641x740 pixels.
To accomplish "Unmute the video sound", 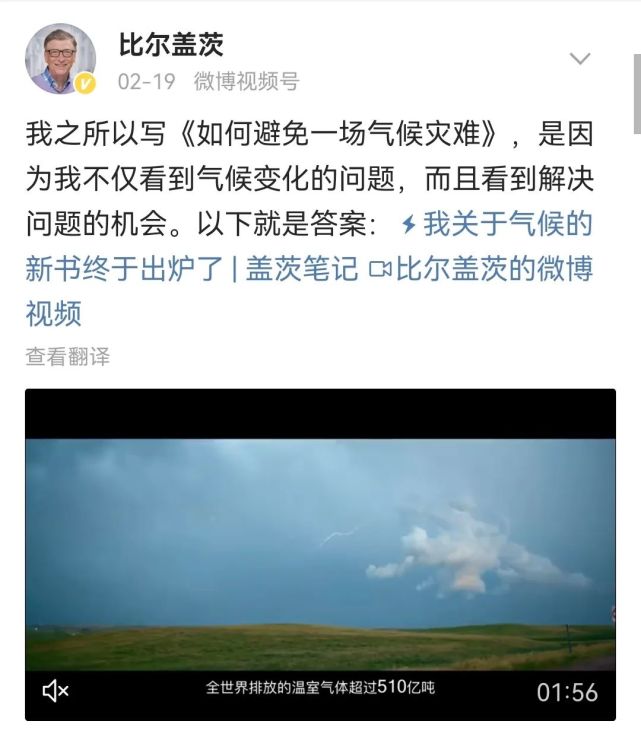I will click(x=55, y=690).
